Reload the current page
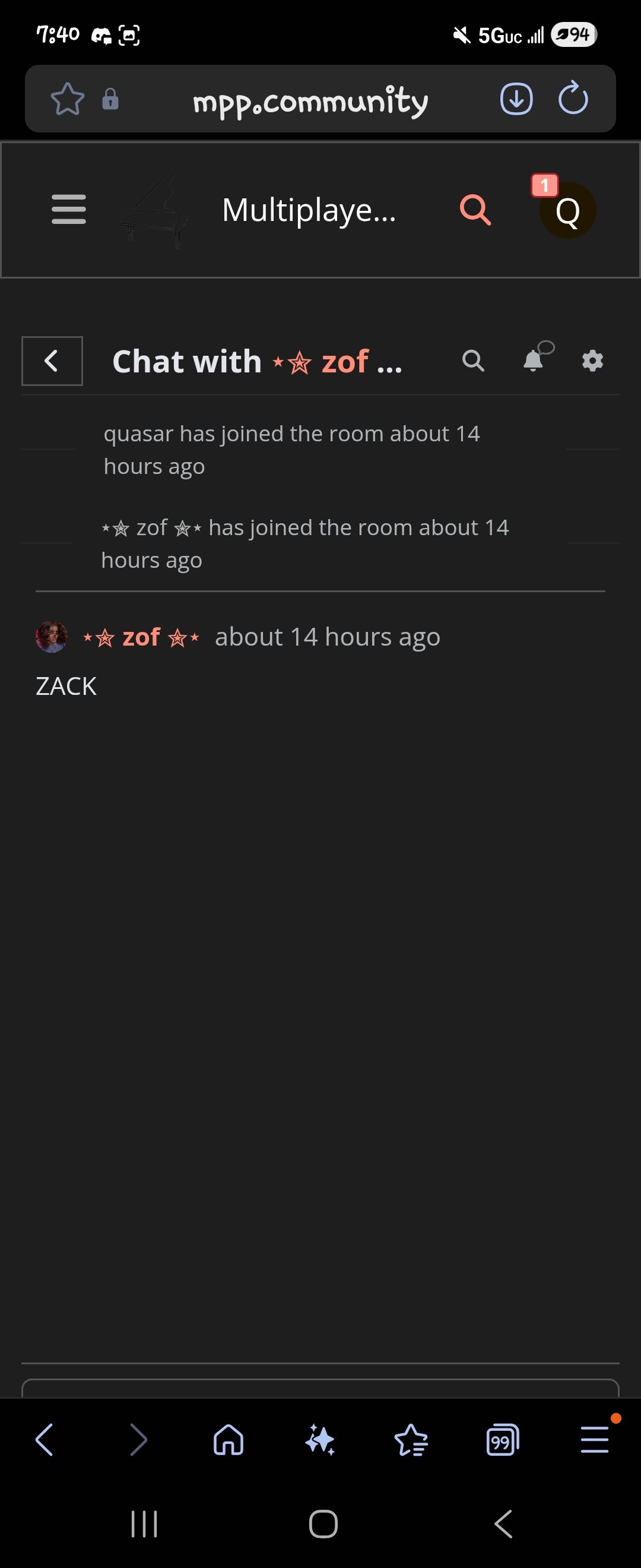The image size is (641, 1568). (x=573, y=99)
